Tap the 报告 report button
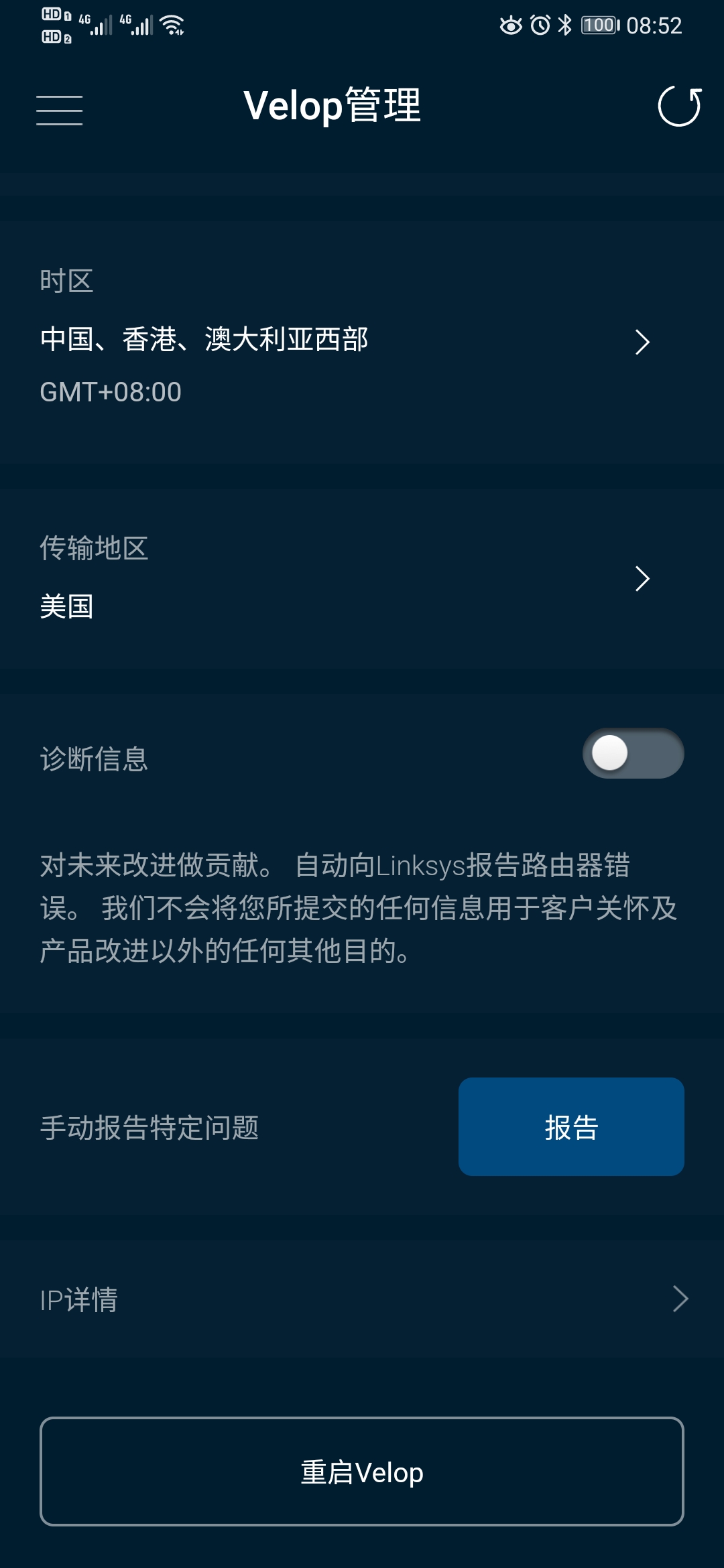The height and width of the screenshot is (1568, 724). tap(570, 1127)
